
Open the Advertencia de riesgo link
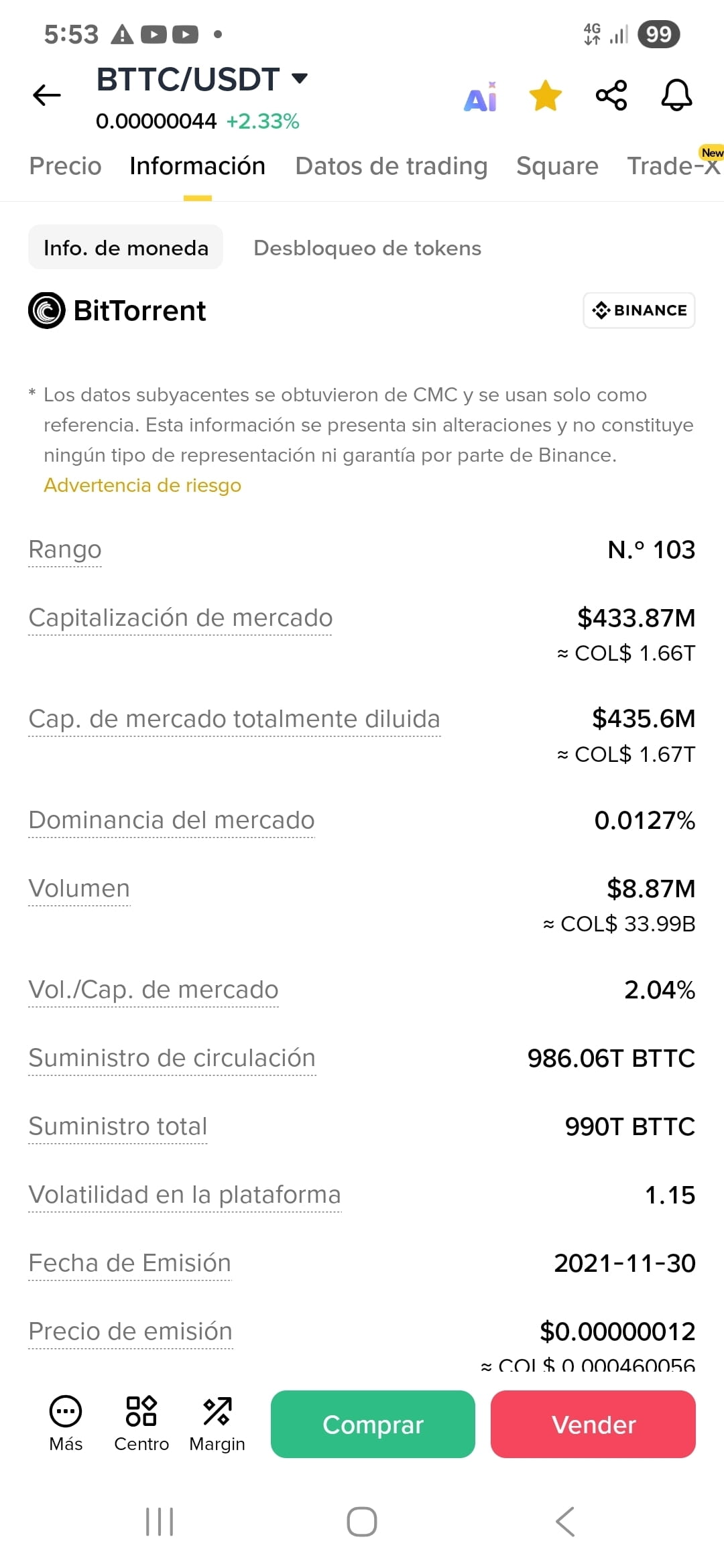click(x=142, y=485)
